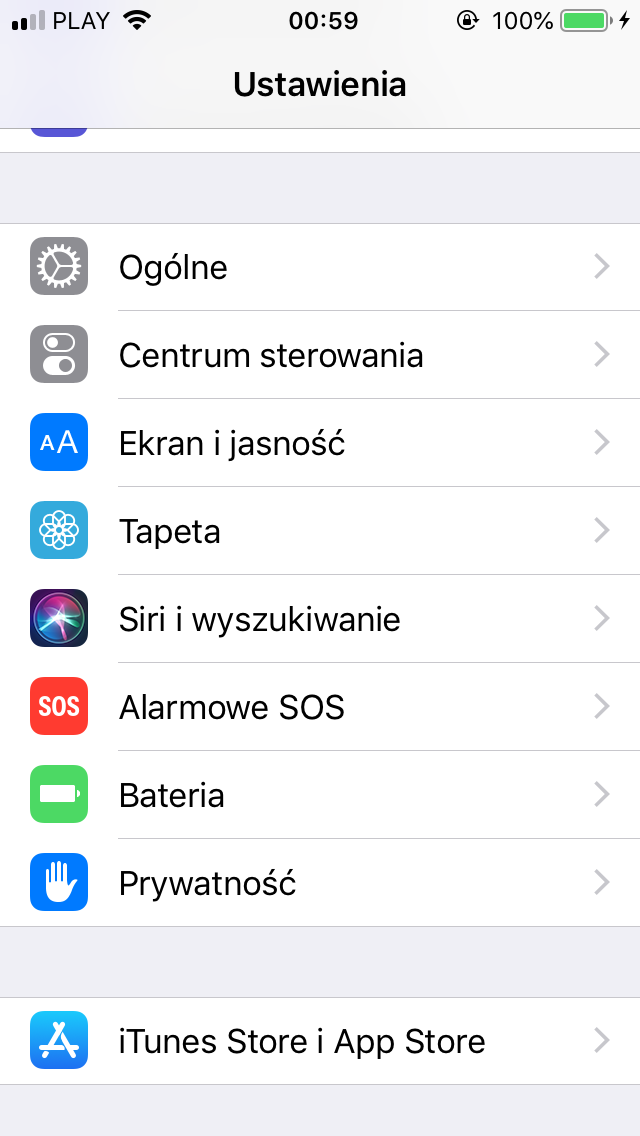Screen dimensions: 640x1136
Task: Open Prywatność settings
Action: pos(320,882)
